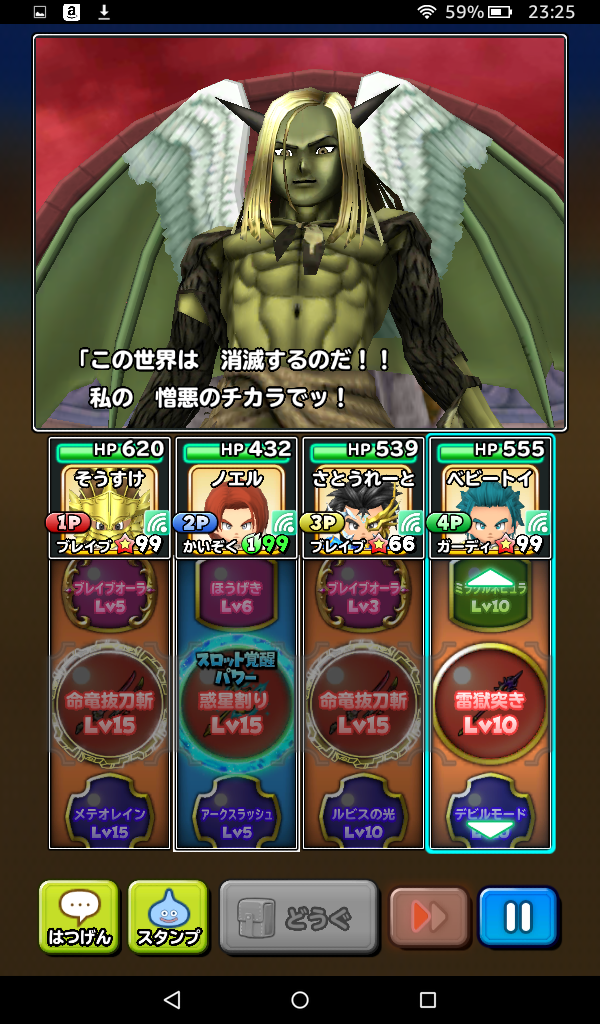Select the 雷獄突き Lv10 skill

pos(490,704)
